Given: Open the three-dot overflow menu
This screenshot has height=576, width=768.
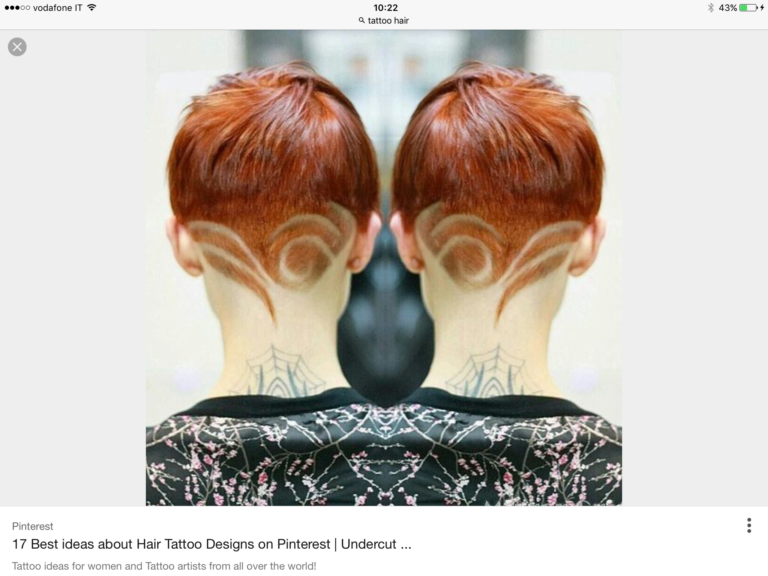Looking at the screenshot, I should pyautogui.click(x=748, y=525).
